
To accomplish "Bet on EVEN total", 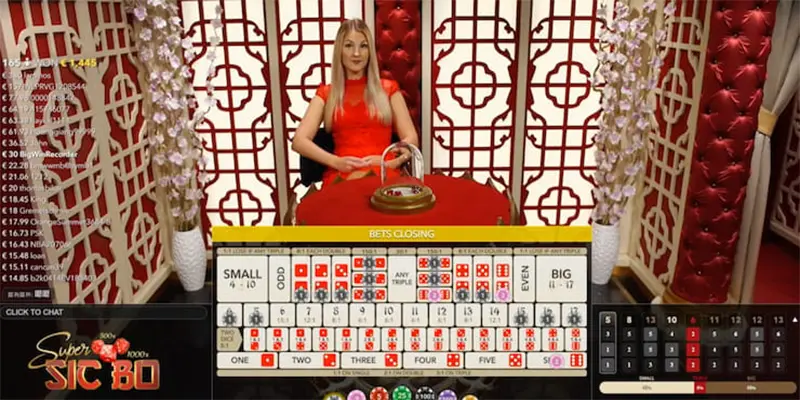I will pyautogui.click(x=523, y=277).
